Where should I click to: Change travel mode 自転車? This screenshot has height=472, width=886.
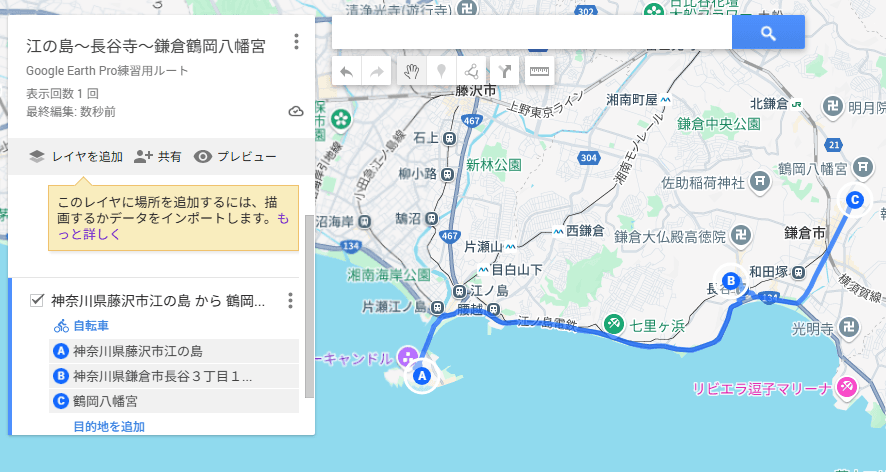82,326
